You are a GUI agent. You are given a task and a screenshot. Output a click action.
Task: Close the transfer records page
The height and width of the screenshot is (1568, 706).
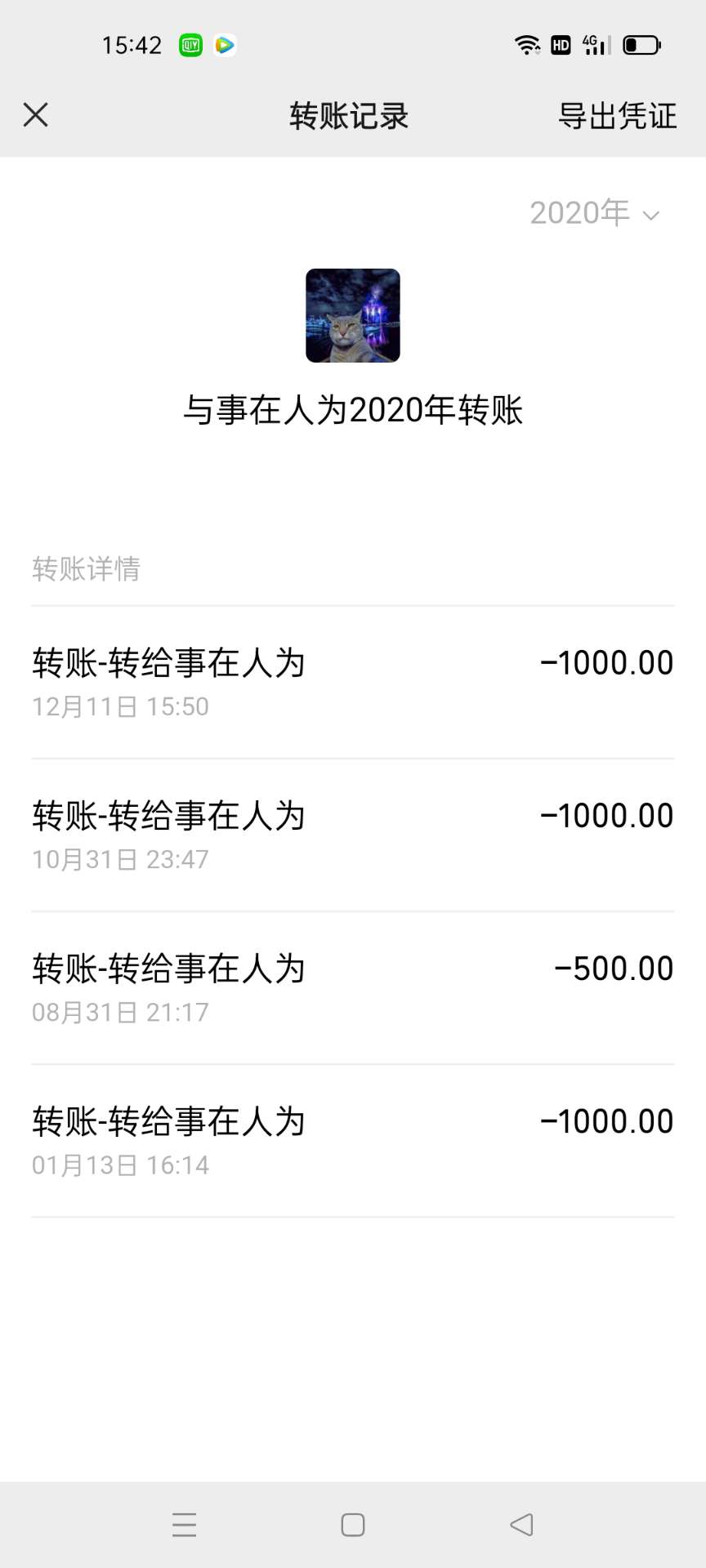36,115
